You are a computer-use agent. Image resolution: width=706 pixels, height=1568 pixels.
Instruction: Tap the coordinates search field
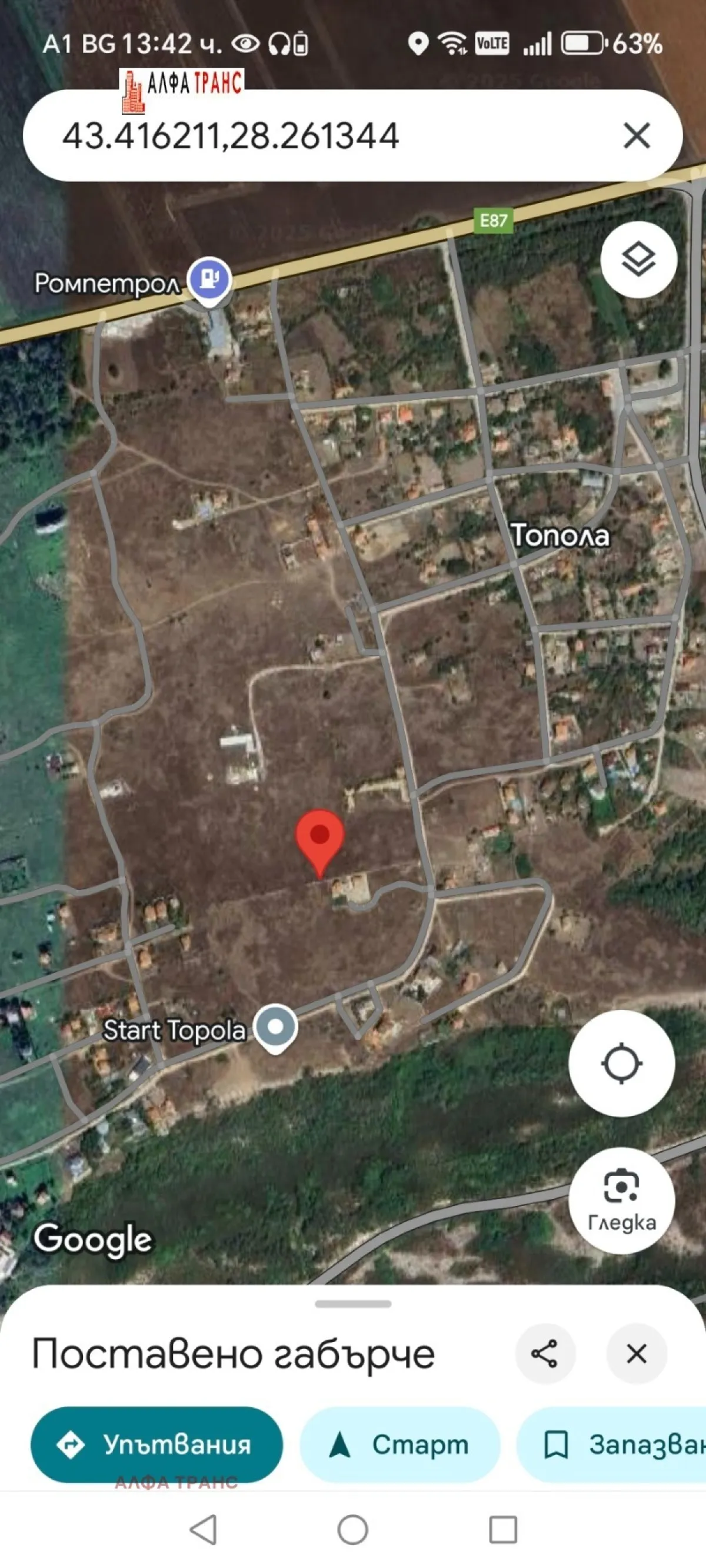tap(304, 136)
